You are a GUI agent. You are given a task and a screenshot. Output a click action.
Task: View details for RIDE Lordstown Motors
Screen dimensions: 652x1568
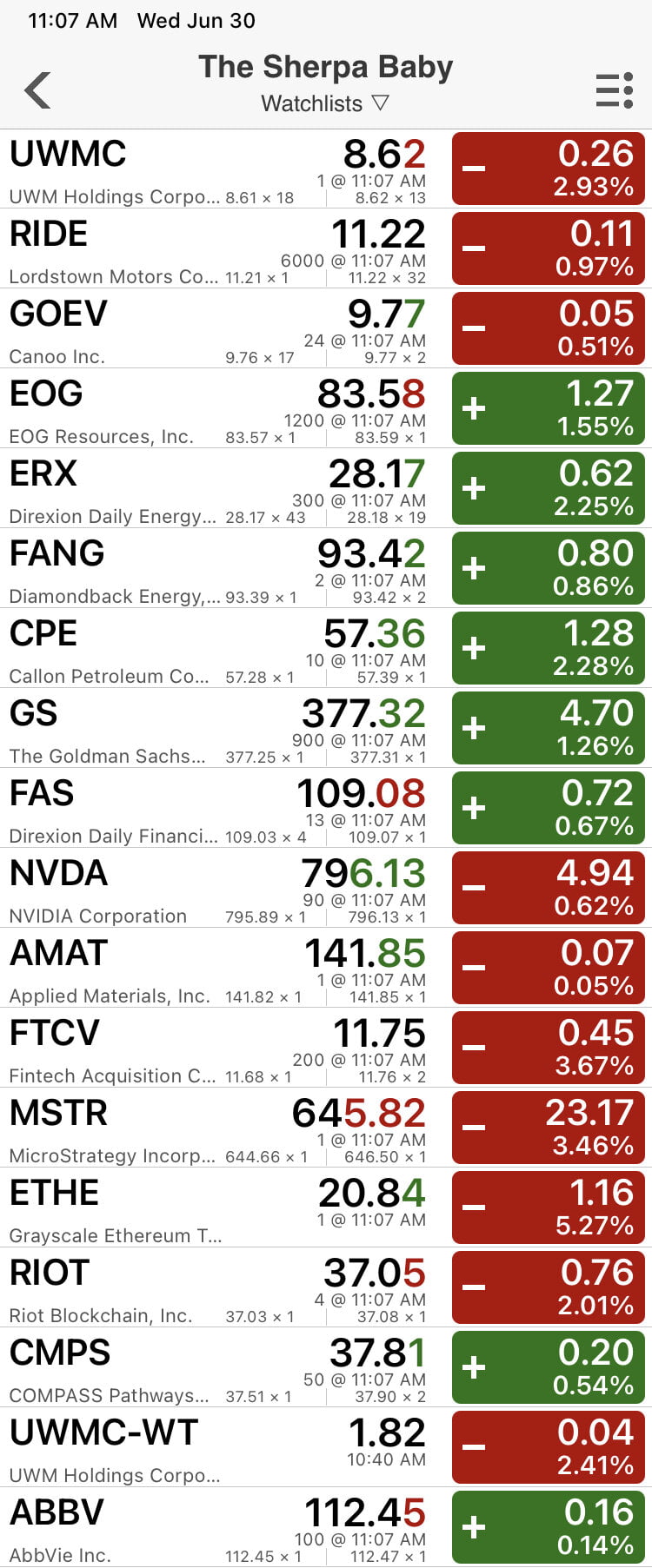pos(217,249)
